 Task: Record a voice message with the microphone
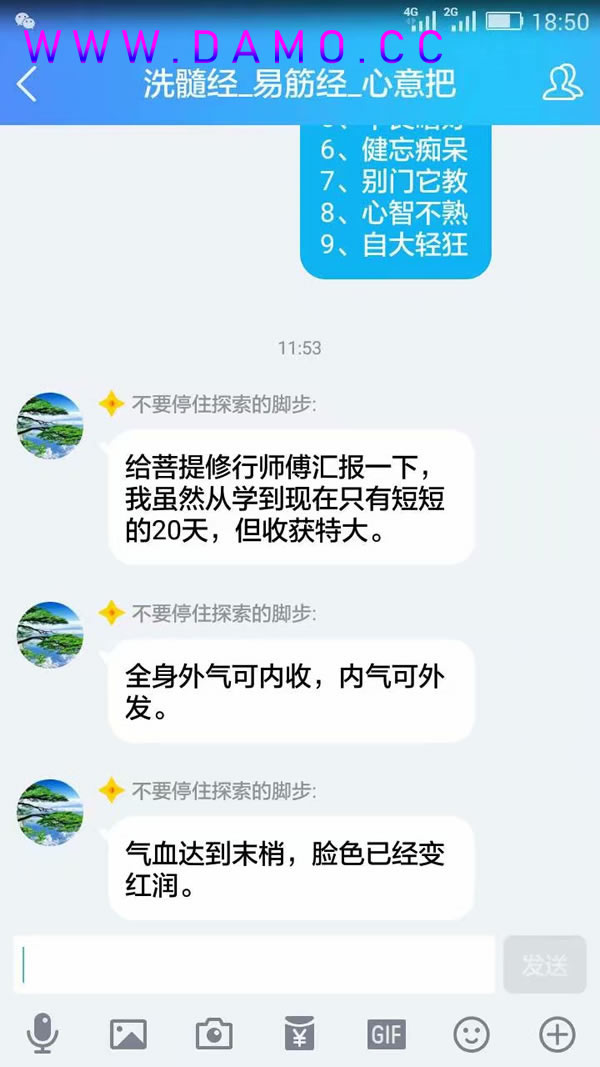click(42, 1033)
